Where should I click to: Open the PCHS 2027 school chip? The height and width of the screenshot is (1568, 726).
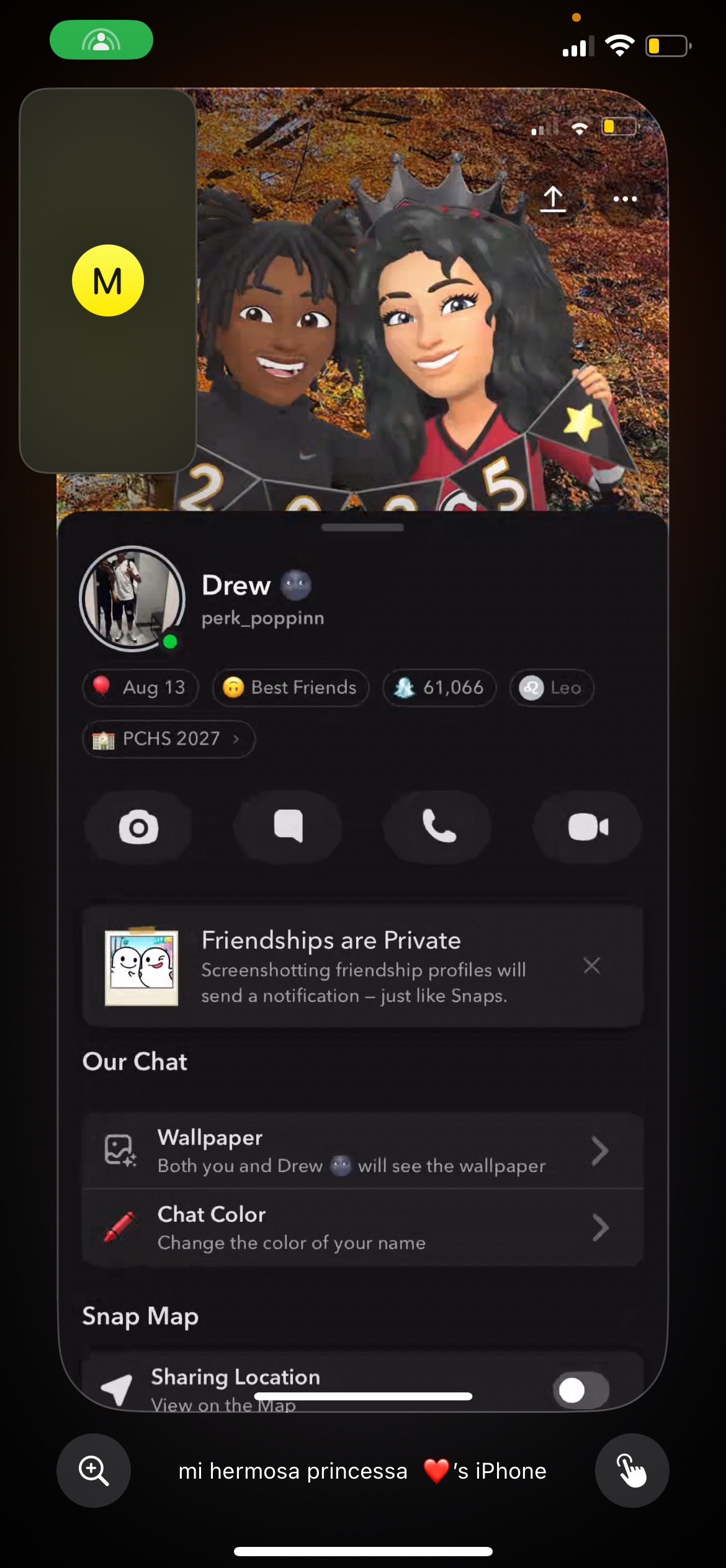click(168, 738)
